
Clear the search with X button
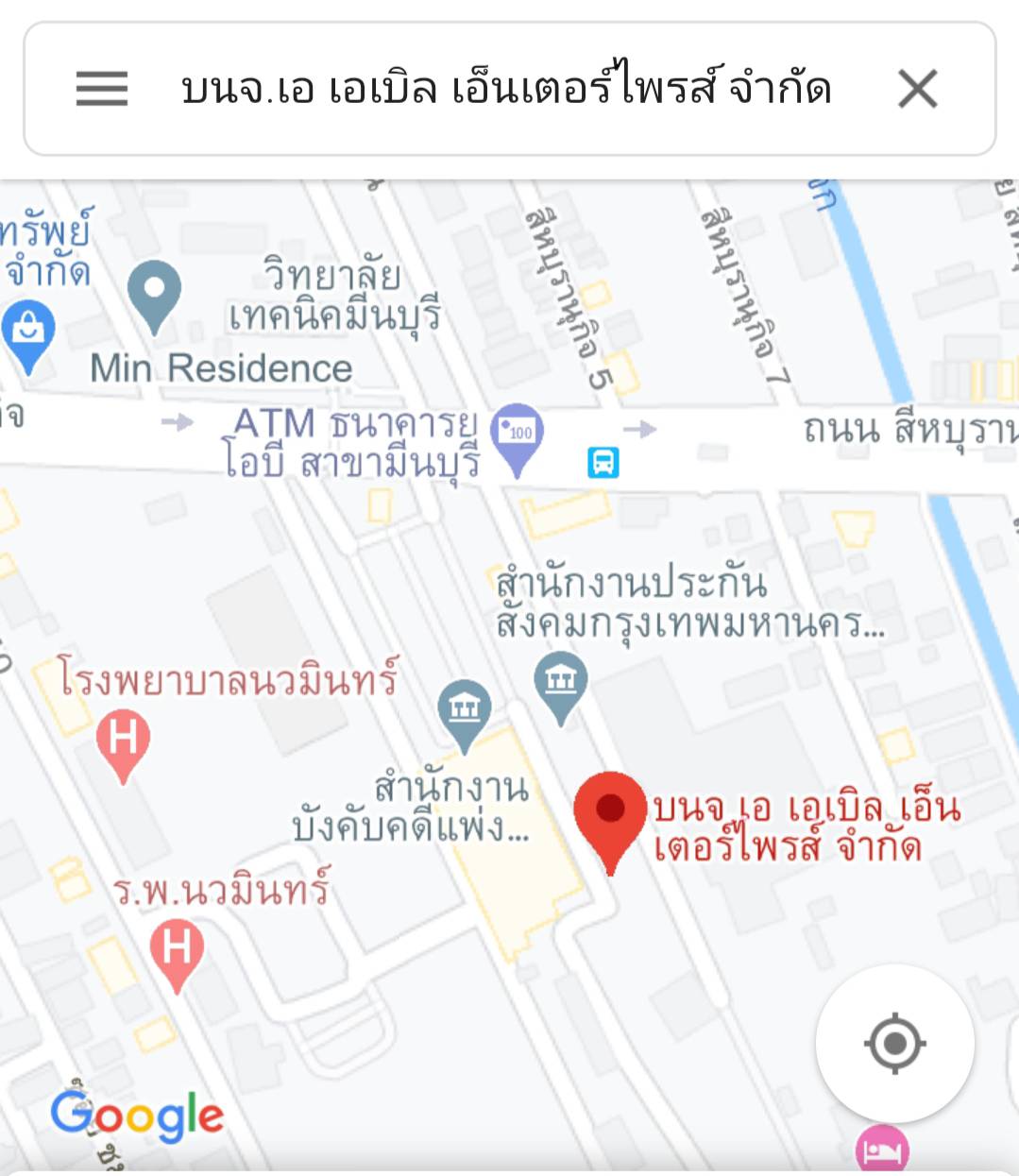coord(917,89)
